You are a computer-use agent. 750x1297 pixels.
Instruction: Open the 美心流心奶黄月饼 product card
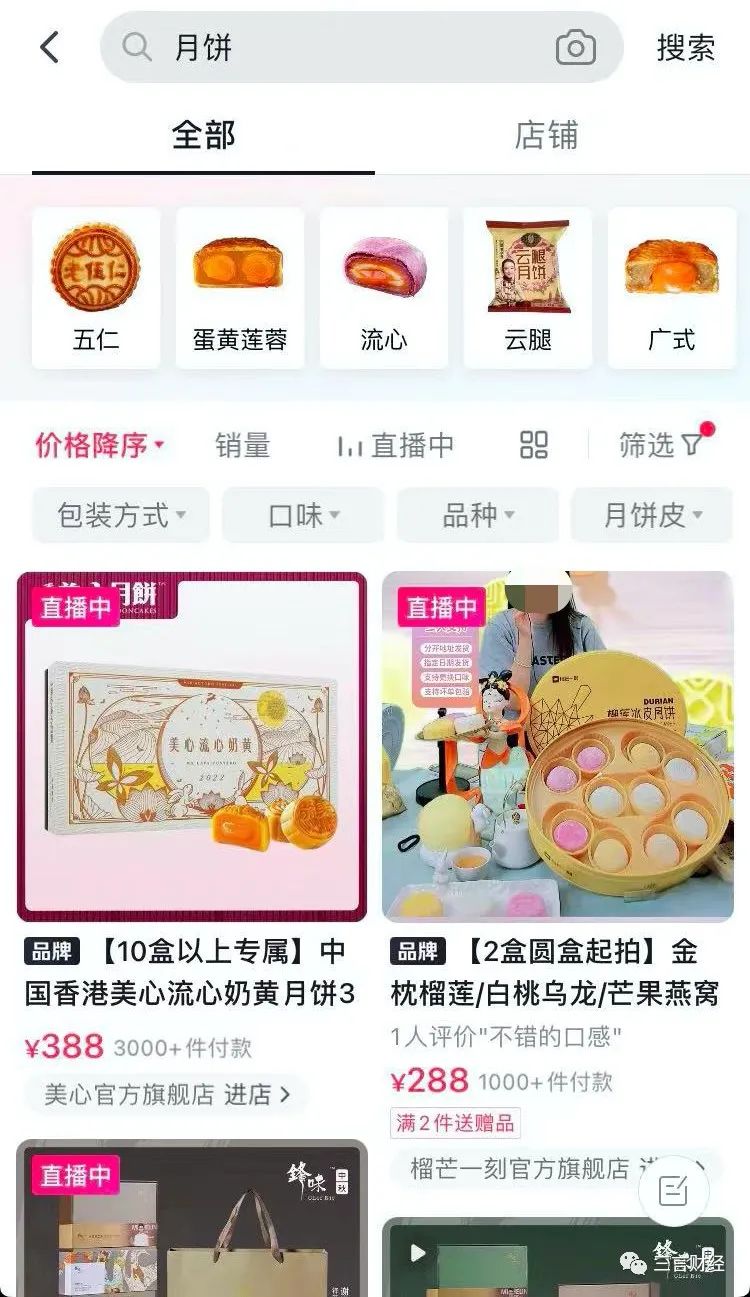click(192, 747)
